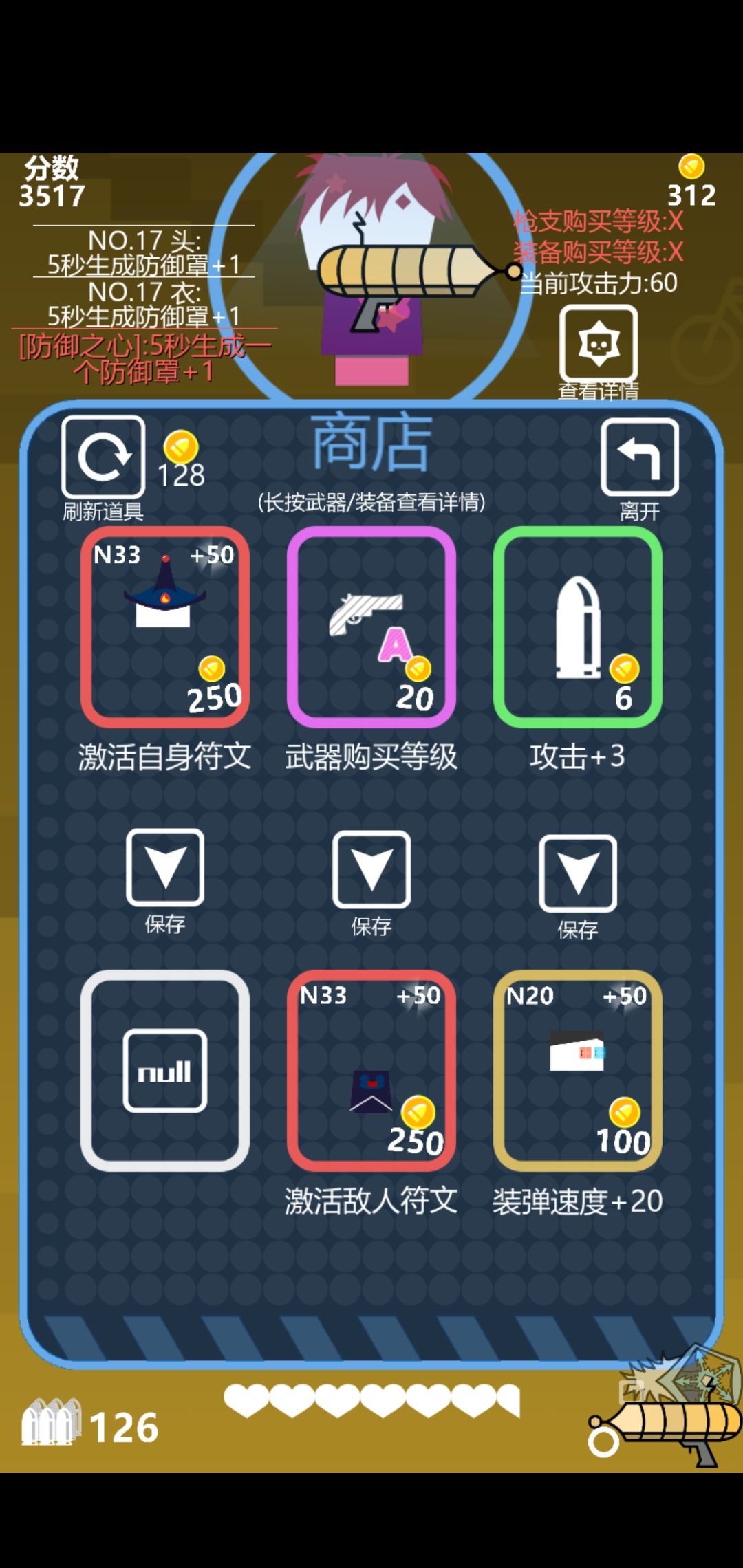Purchase the bullet 攻击+3 item for 6 coins
The height and width of the screenshot is (1568, 743).
tap(578, 626)
